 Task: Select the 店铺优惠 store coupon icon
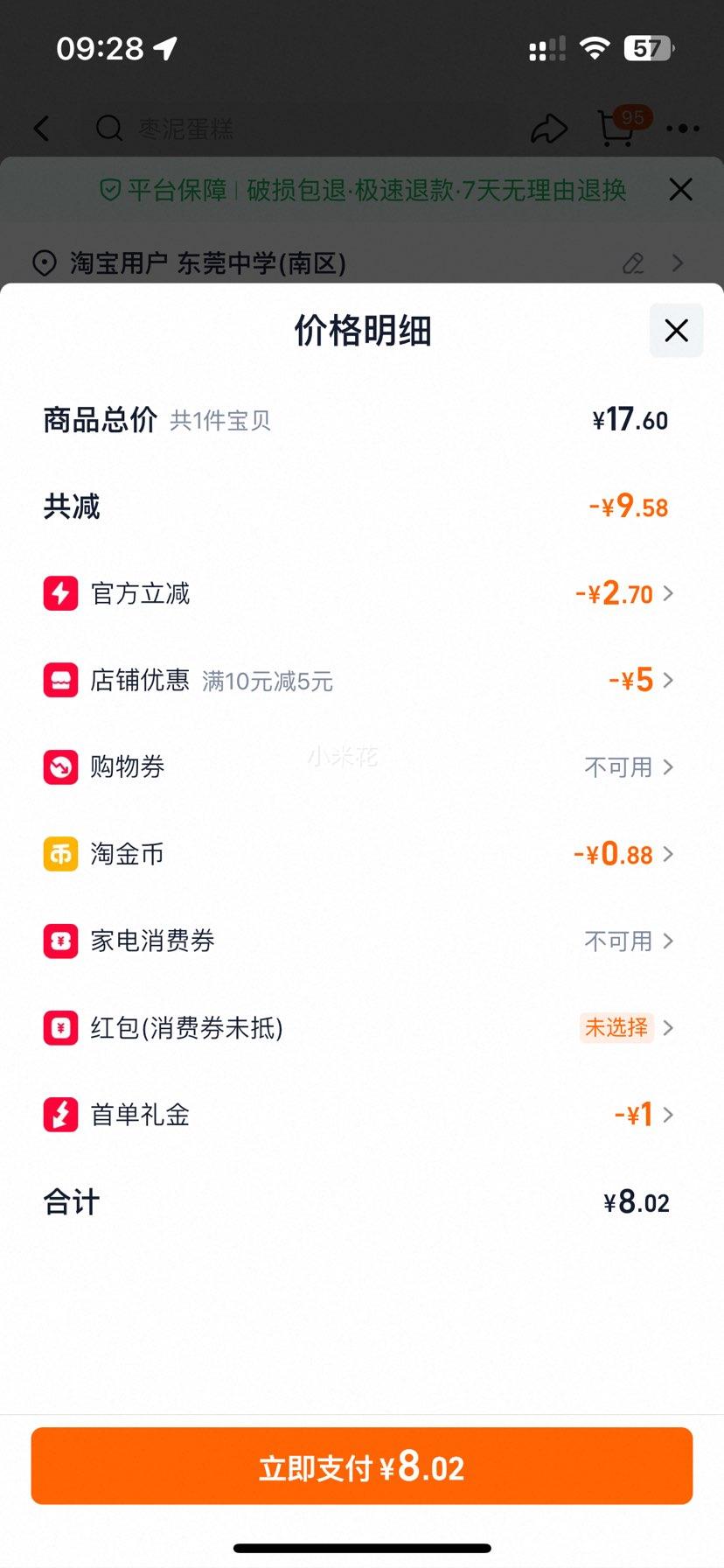[x=59, y=680]
